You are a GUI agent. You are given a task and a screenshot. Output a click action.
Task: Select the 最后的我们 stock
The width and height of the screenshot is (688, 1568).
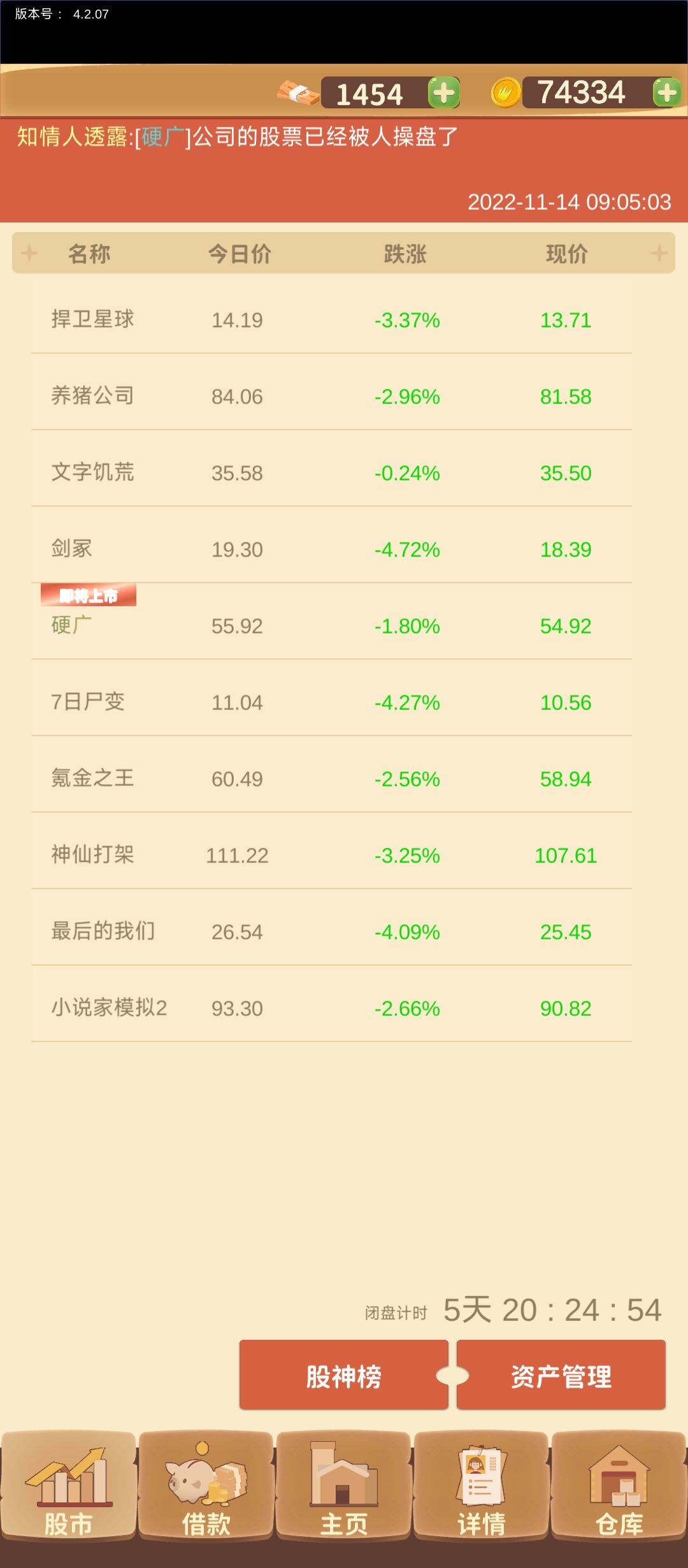331,931
